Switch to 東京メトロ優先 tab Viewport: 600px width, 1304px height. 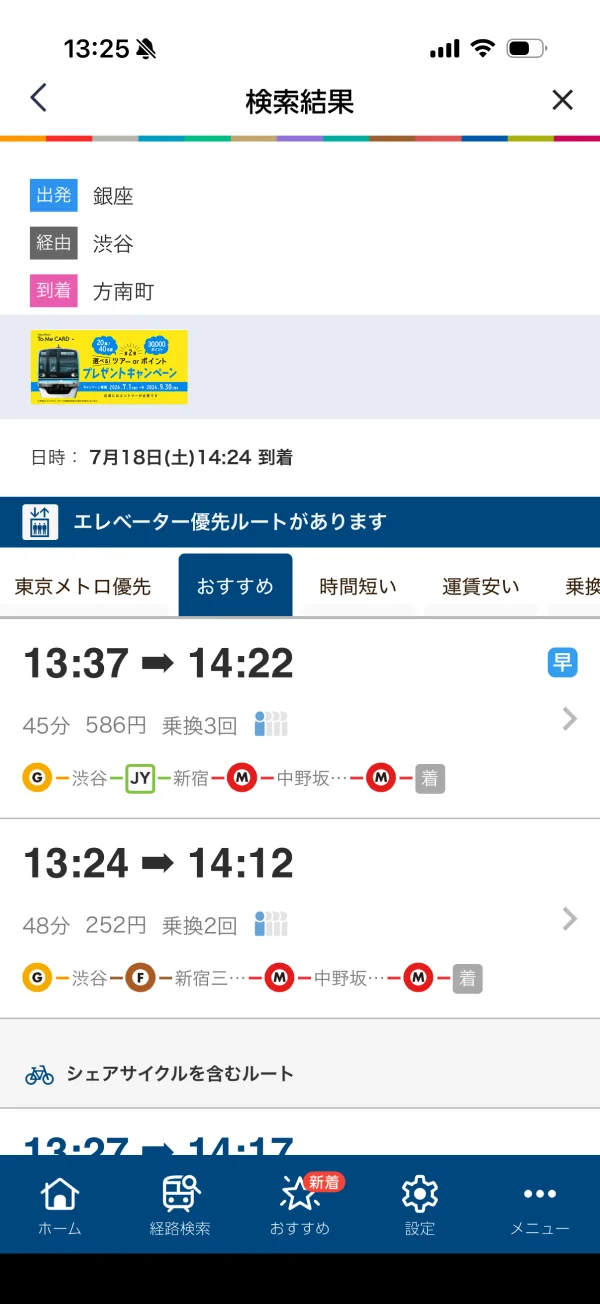click(x=82, y=586)
